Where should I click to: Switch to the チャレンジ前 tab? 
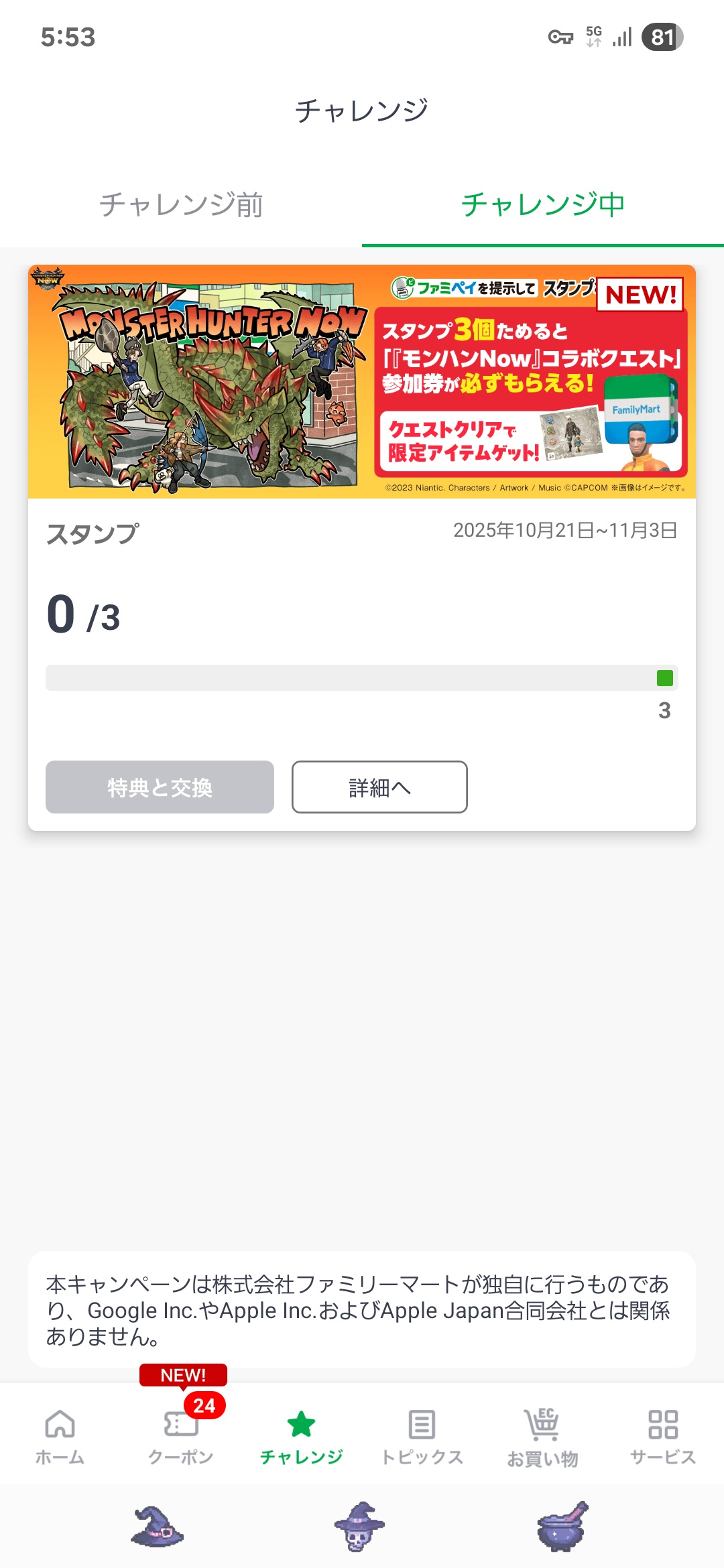(x=181, y=205)
